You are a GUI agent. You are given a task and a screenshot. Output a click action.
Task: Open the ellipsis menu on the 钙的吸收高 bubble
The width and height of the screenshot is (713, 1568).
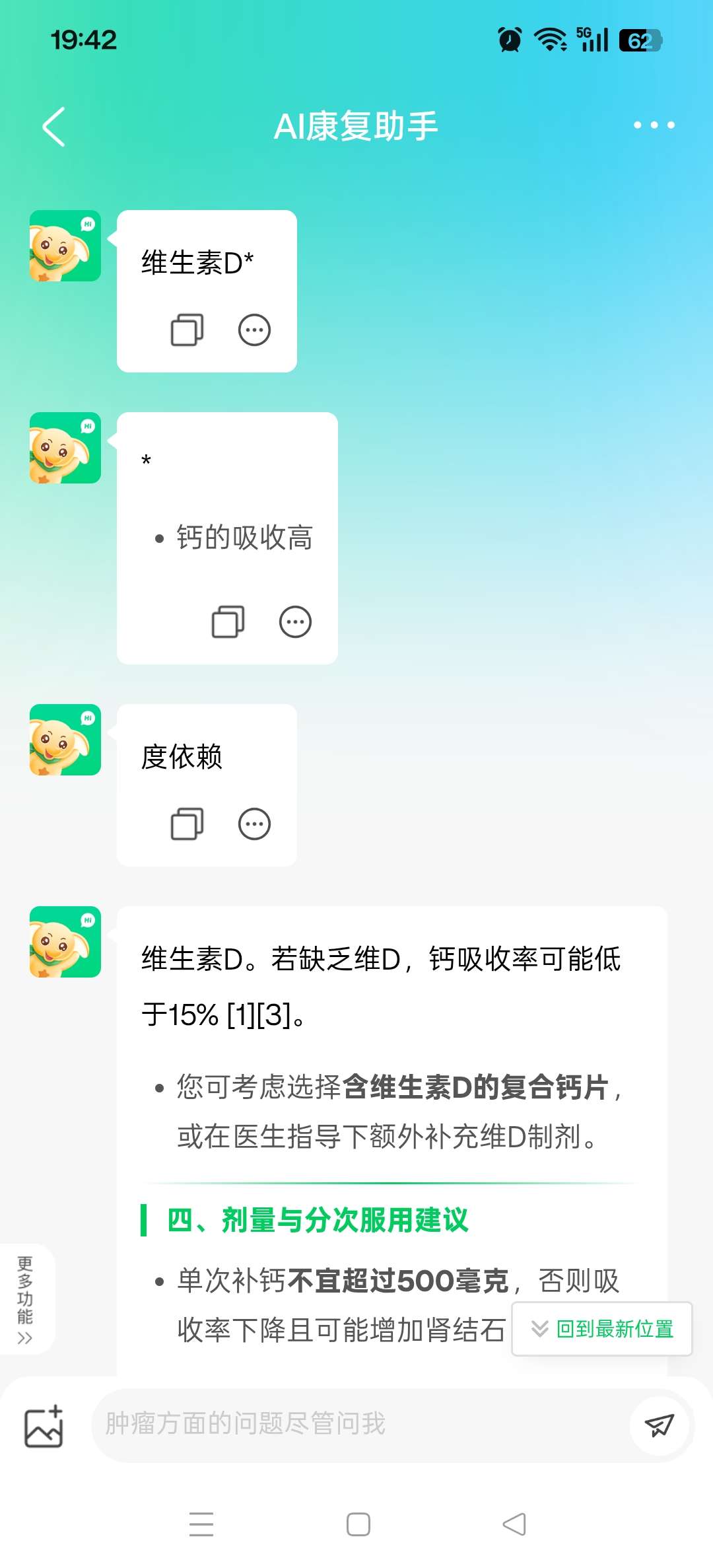295,622
